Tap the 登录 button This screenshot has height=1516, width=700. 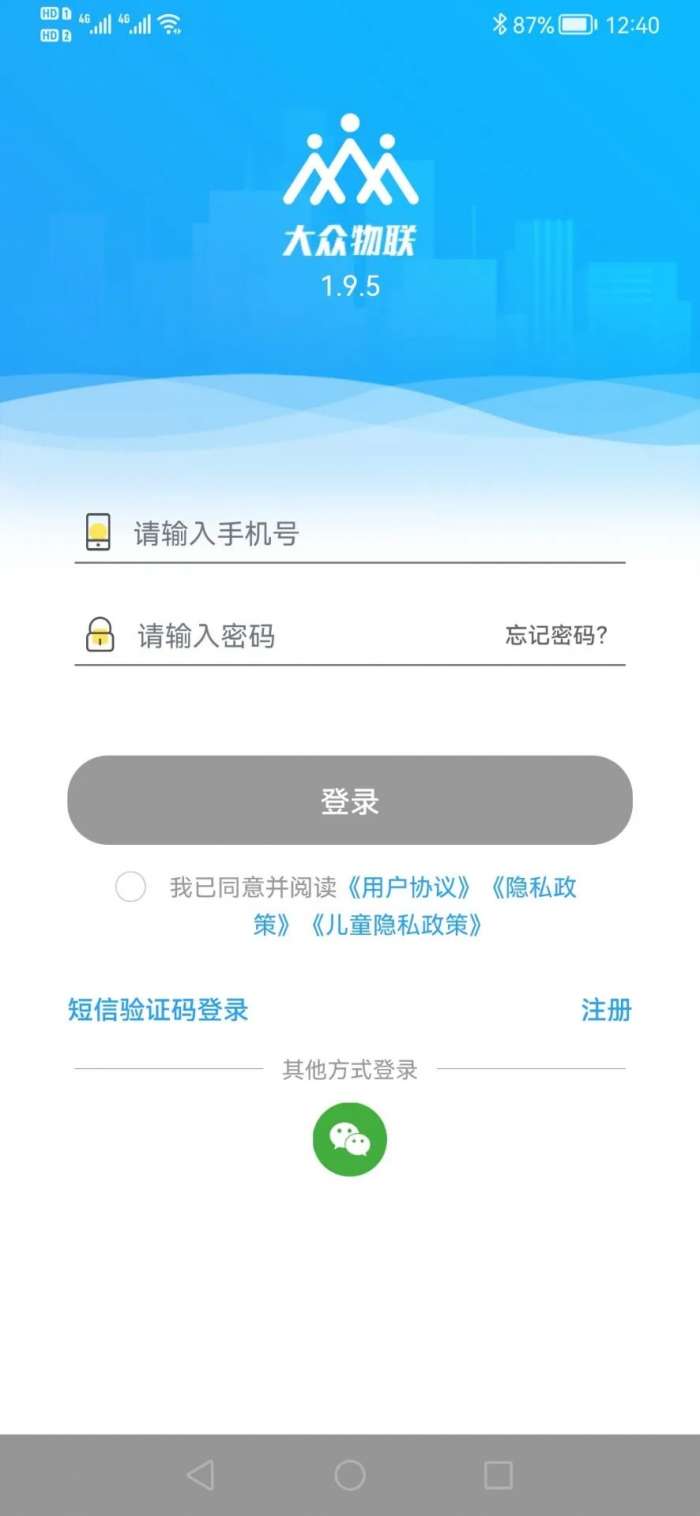click(x=350, y=801)
